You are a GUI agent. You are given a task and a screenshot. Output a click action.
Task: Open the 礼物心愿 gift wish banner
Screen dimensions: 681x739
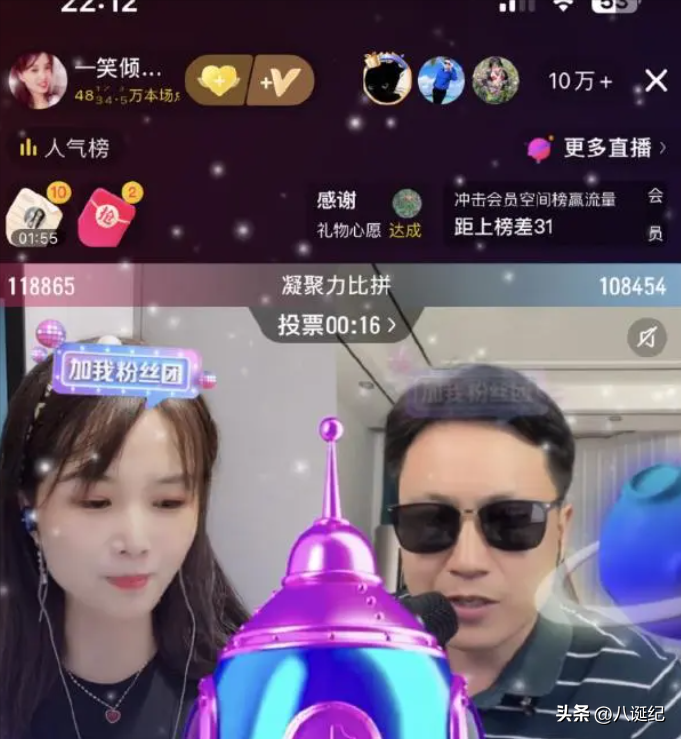point(368,214)
